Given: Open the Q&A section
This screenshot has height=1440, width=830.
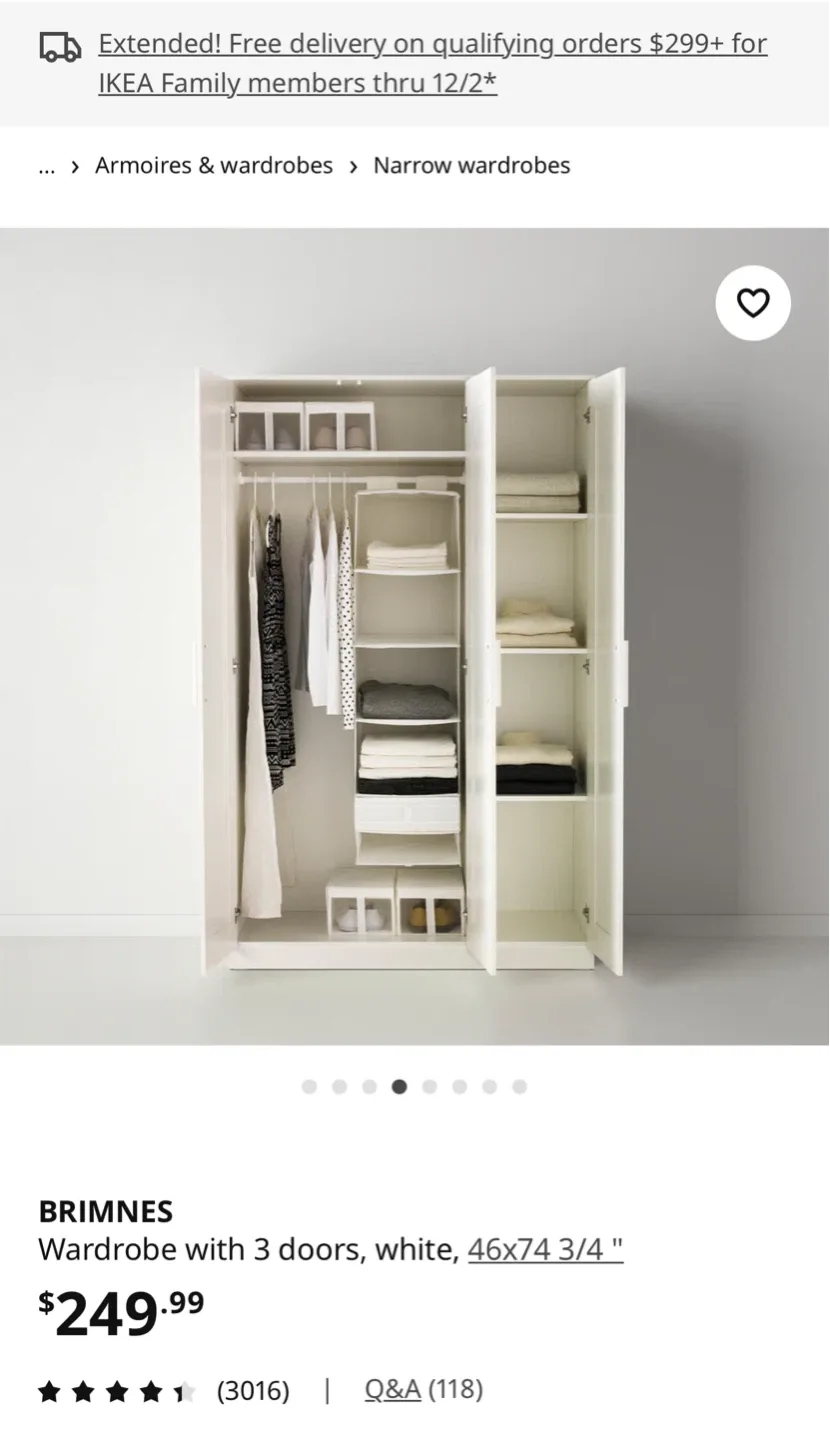Looking at the screenshot, I should [x=392, y=1390].
